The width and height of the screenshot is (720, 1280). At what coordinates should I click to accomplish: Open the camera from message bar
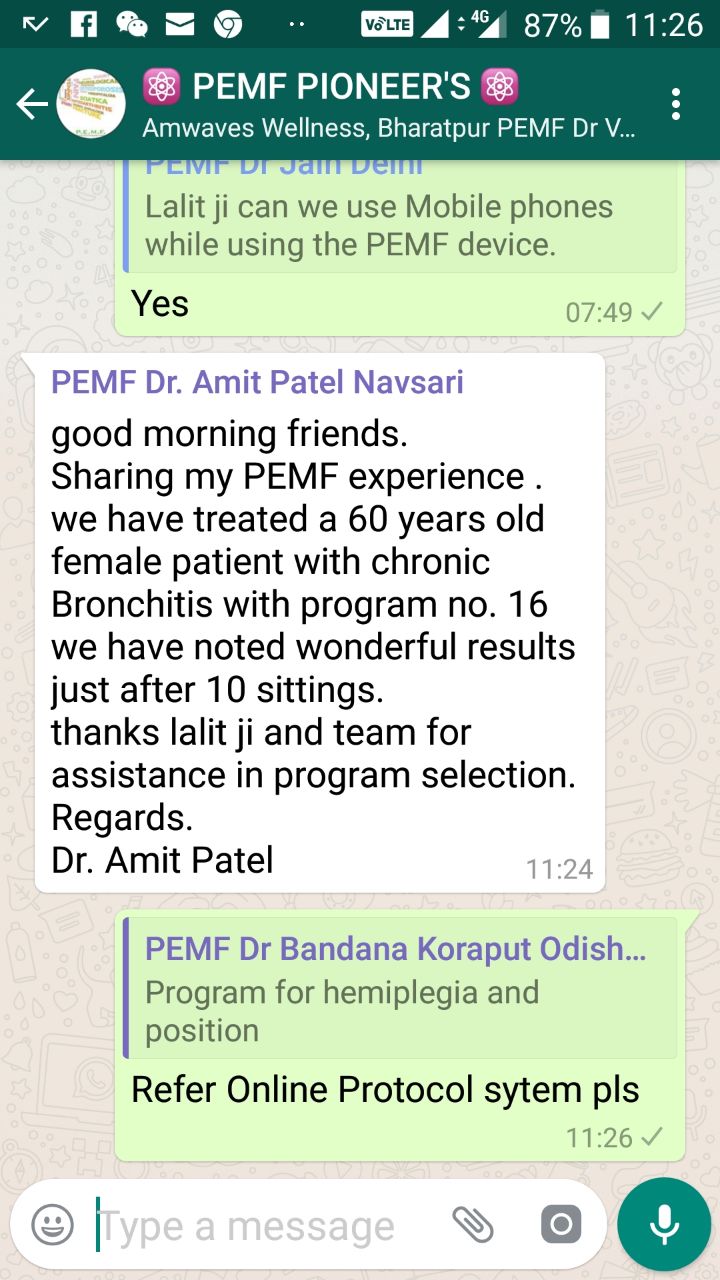point(561,1225)
